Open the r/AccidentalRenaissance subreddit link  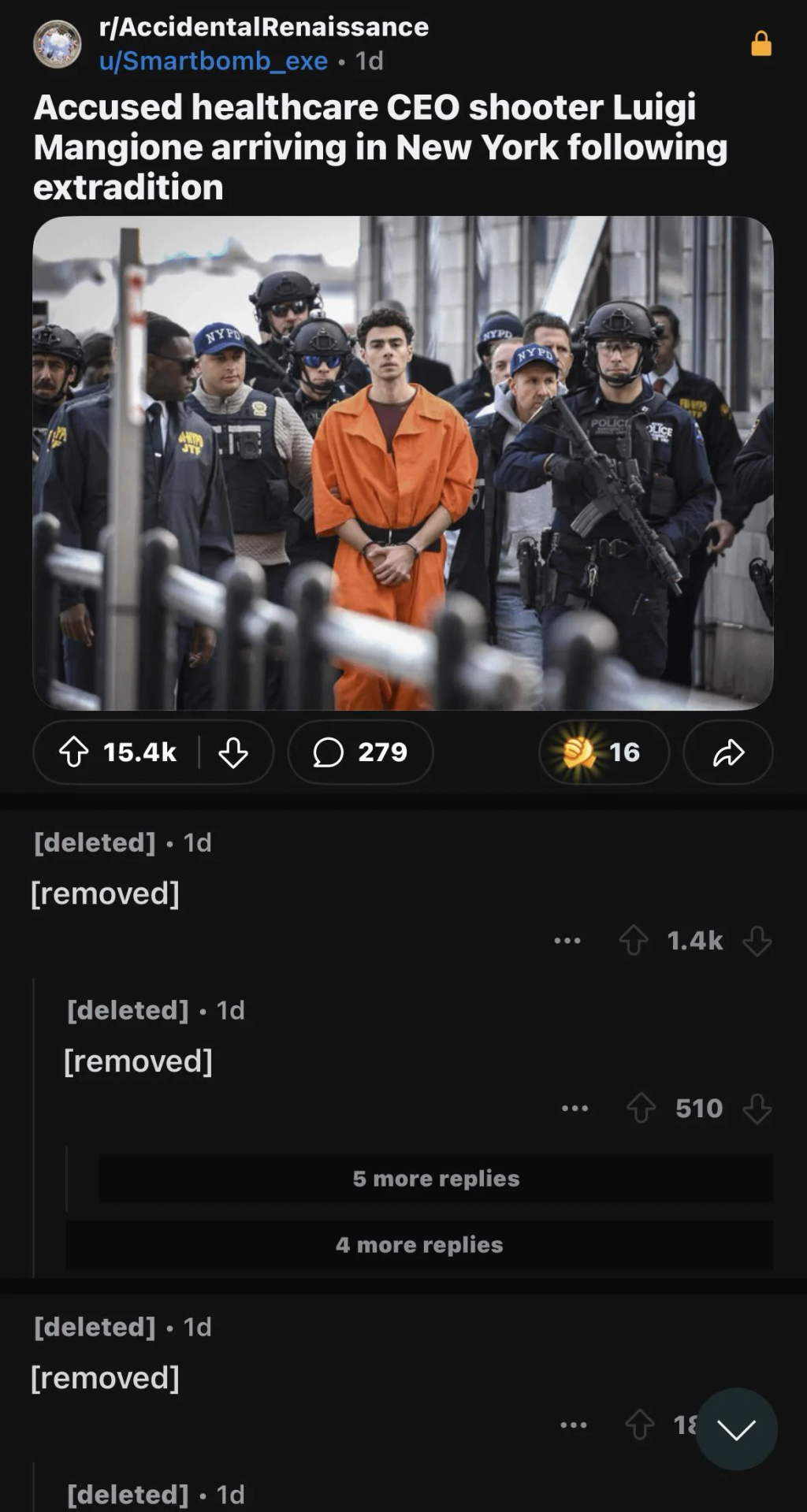pyautogui.click(x=263, y=27)
